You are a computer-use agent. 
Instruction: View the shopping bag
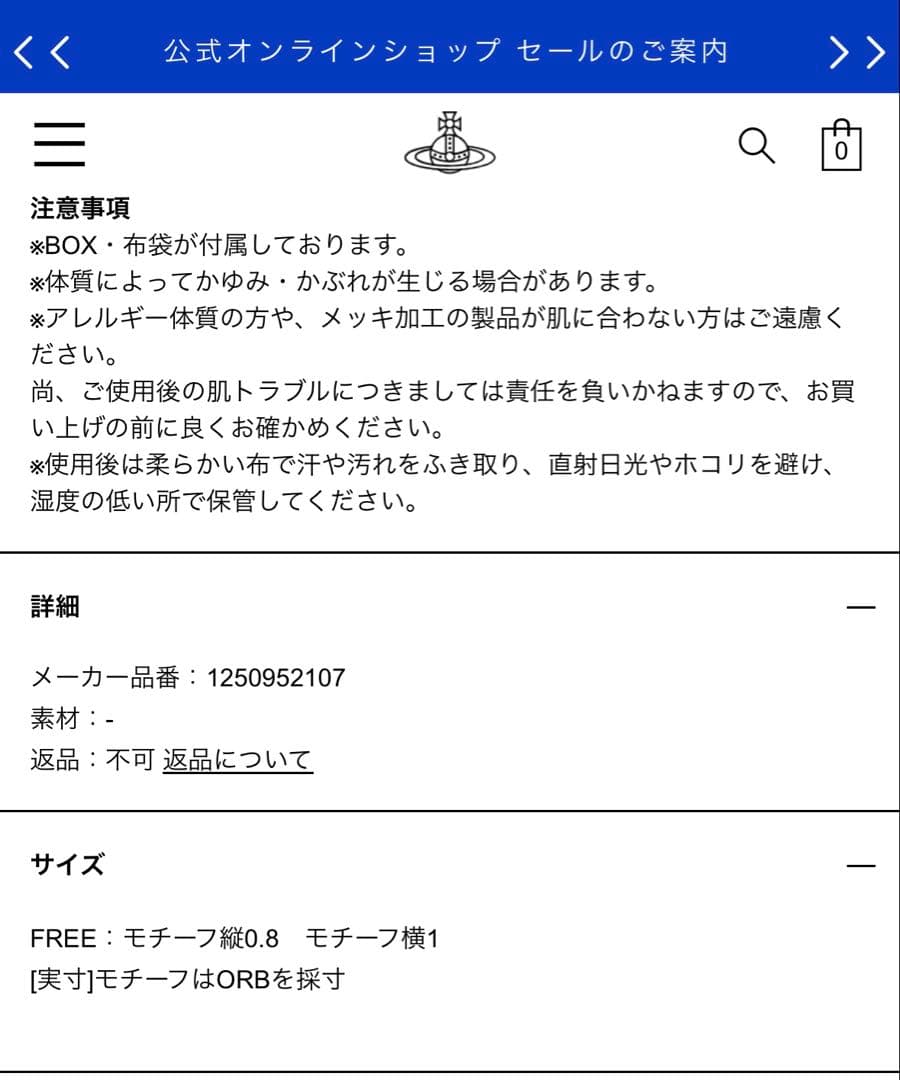click(x=841, y=147)
